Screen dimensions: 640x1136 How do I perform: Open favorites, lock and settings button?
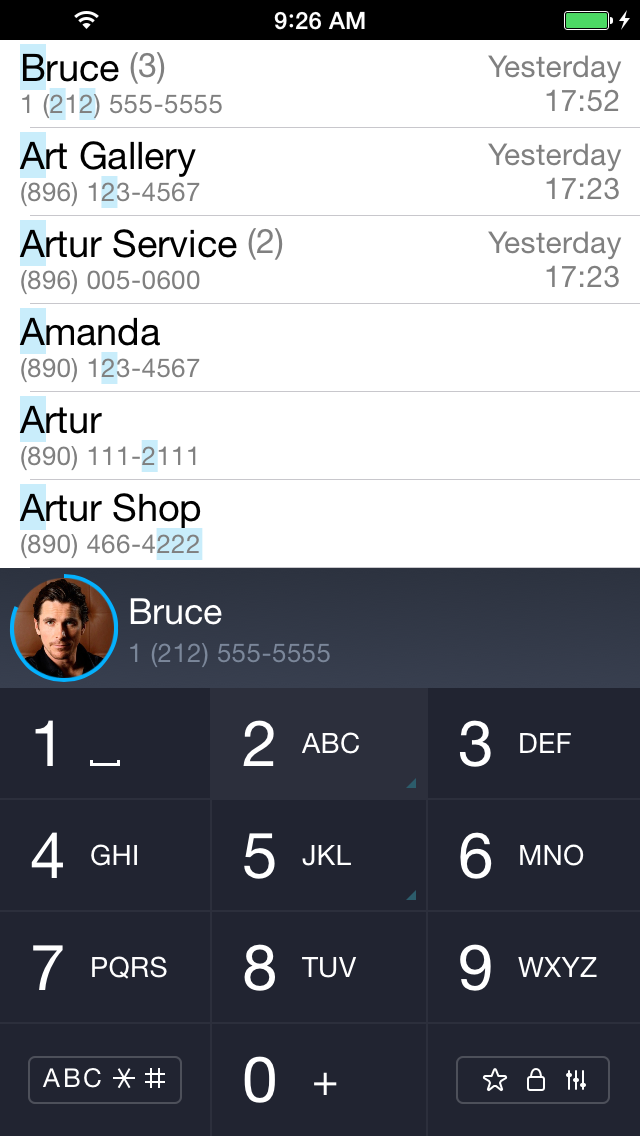pos(533,1080)
